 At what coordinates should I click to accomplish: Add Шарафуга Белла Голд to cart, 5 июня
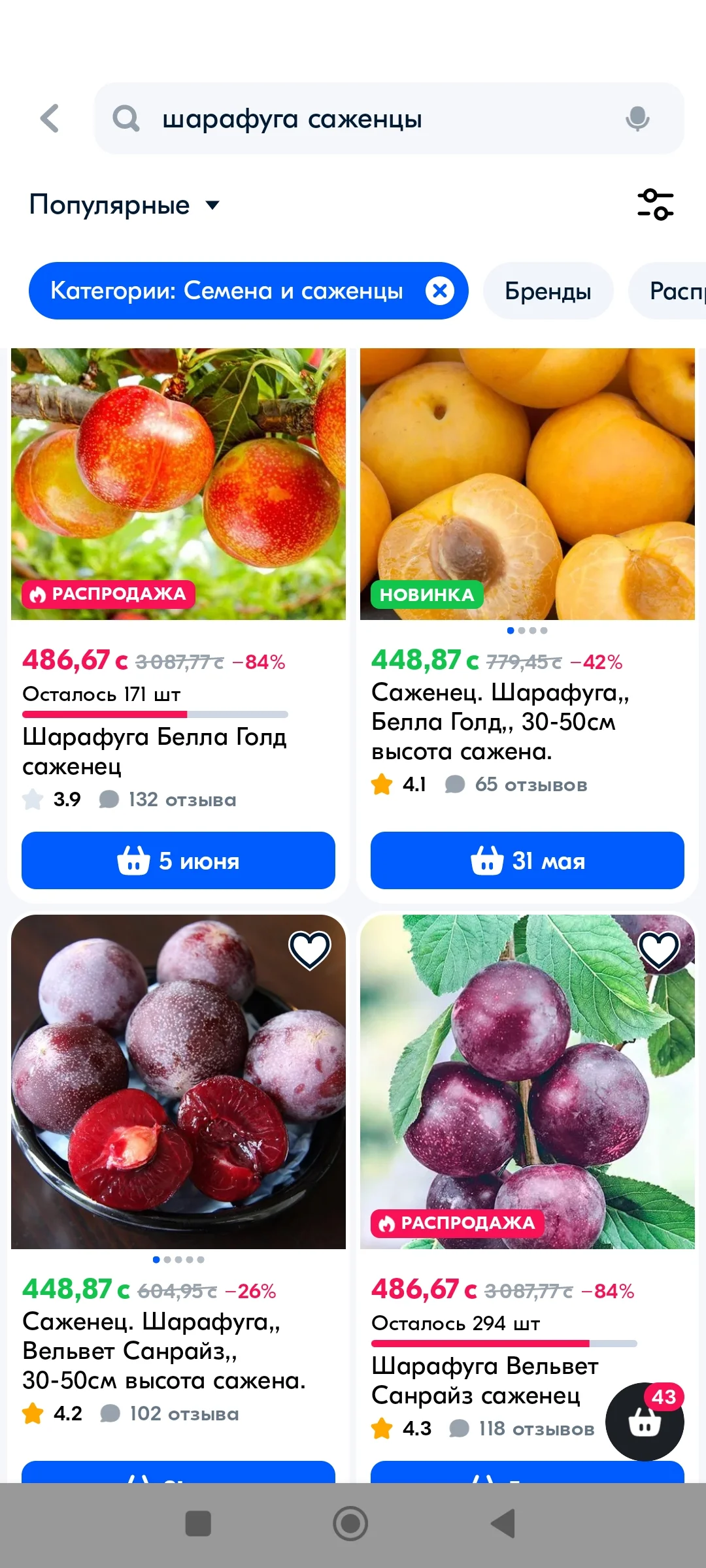tap(178, 860)
